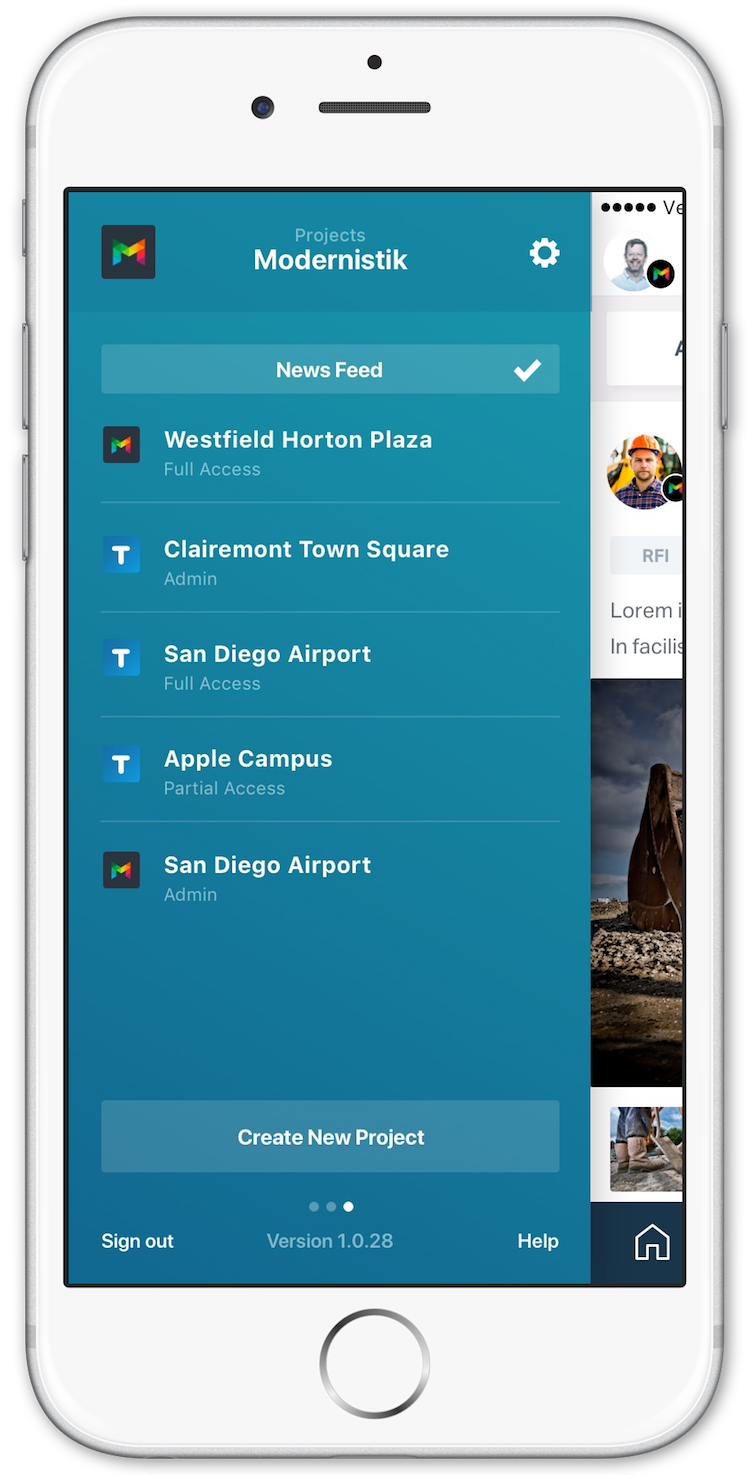Tap Create New Project
Screen dimensions: 750x1475
coord(330,1137)
